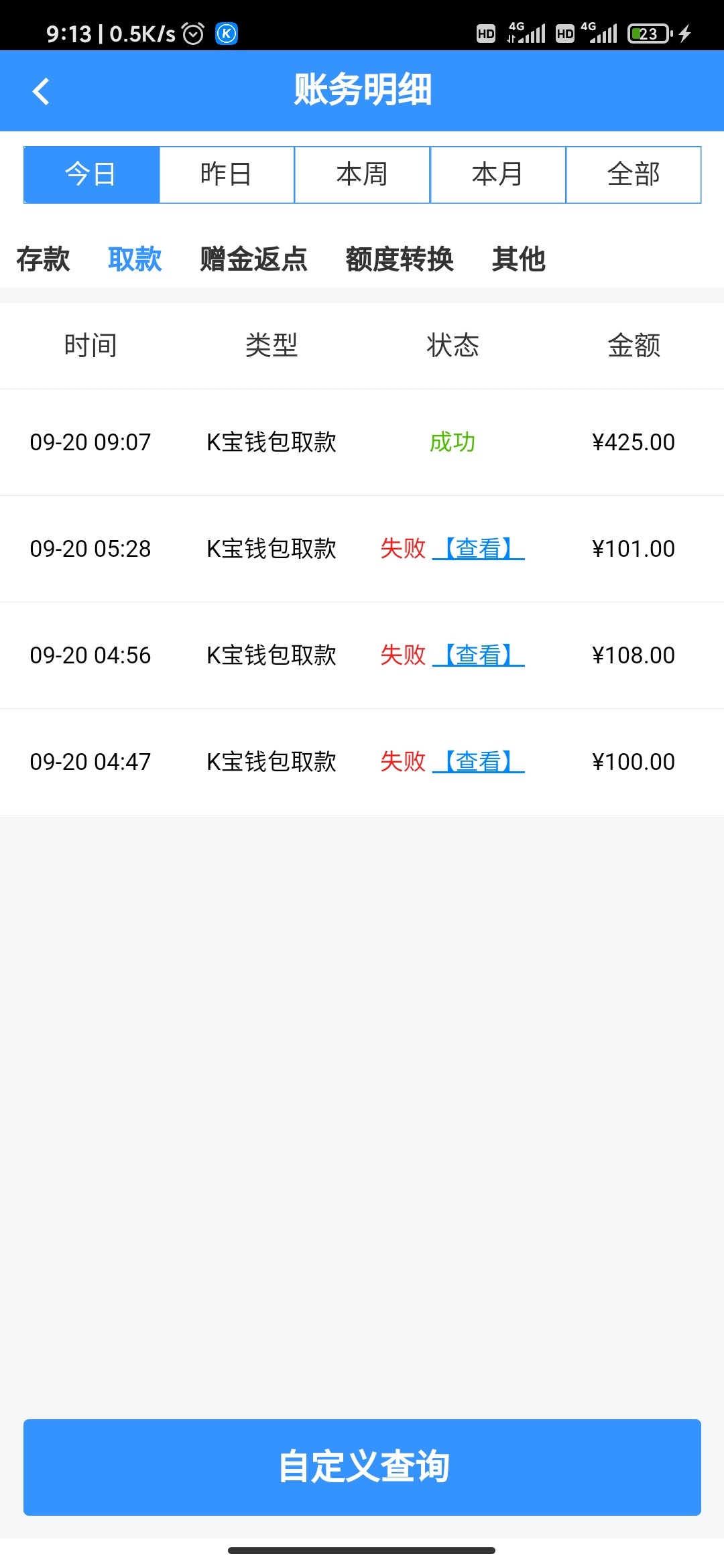Click the second 4G signal indicator
724x1568 pixels.
pos(603,34)
